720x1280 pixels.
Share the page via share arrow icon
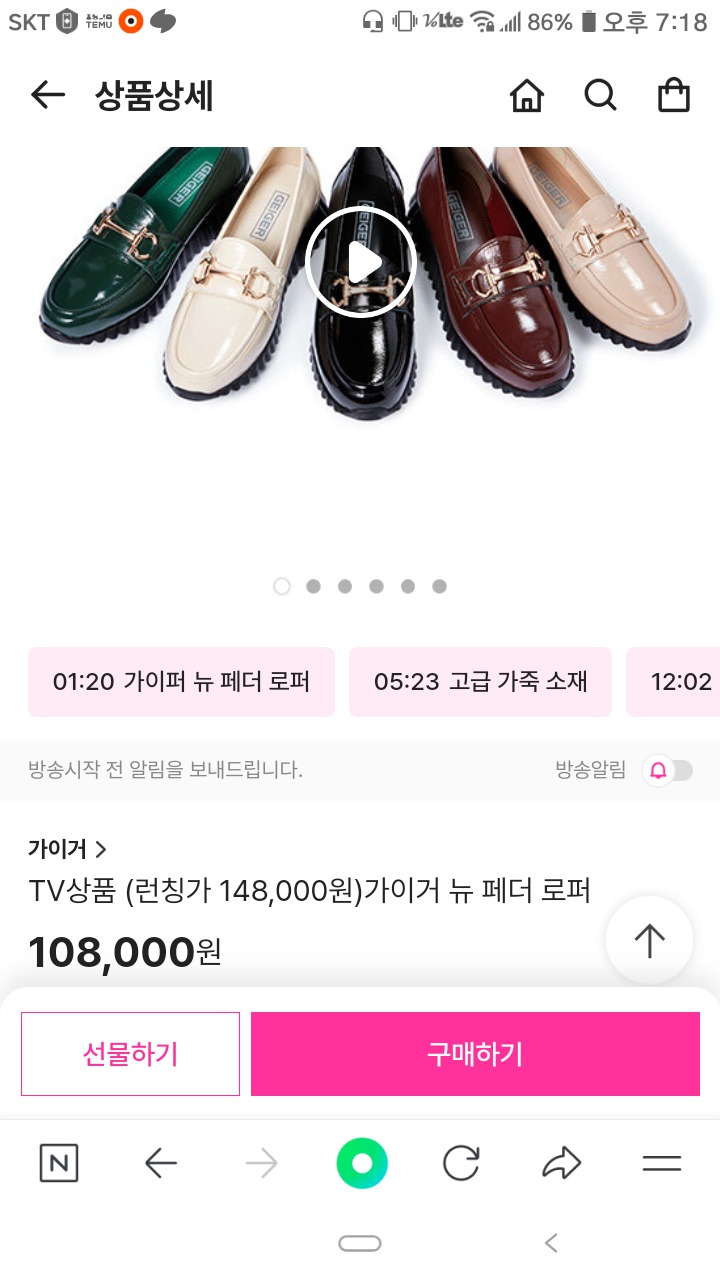pyautogui.click(x=561, y=1163)
